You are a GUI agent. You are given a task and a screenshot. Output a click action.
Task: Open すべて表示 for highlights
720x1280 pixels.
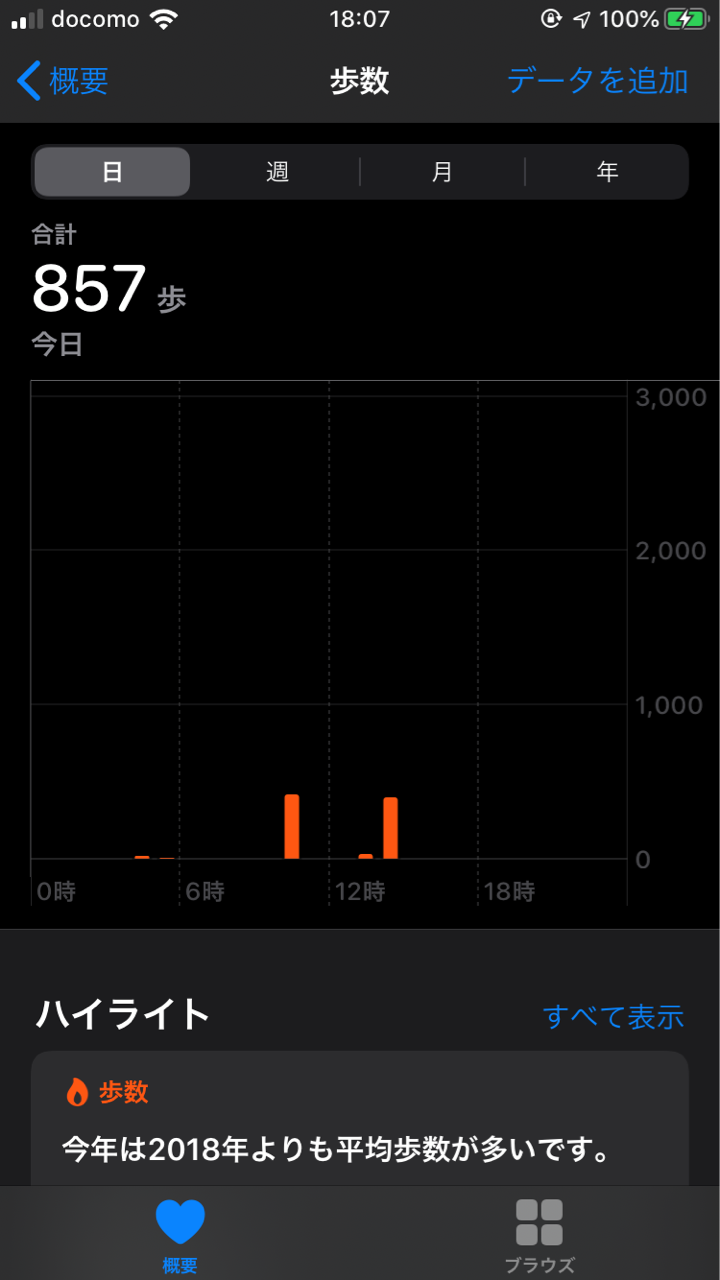pyautogui.click(x=613, y=1016)
